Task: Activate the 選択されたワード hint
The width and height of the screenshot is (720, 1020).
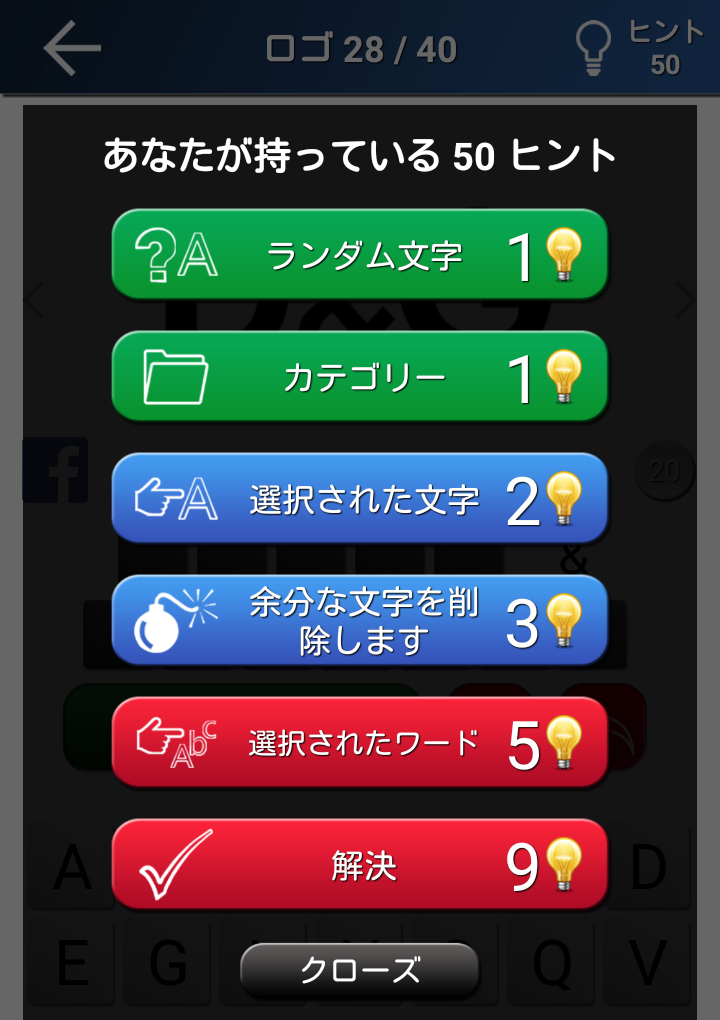Action: tap(360, 742)
